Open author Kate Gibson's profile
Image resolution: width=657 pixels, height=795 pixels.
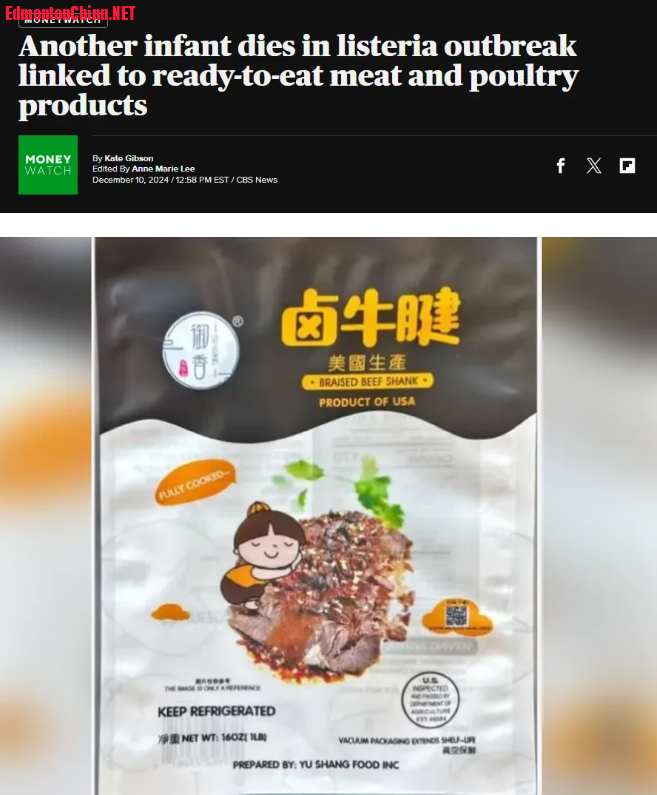(x=129, y=158)
